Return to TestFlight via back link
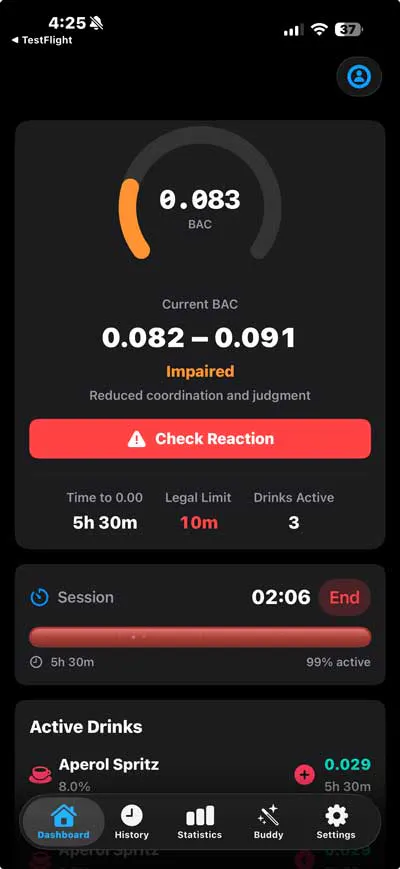 [42, 40]
